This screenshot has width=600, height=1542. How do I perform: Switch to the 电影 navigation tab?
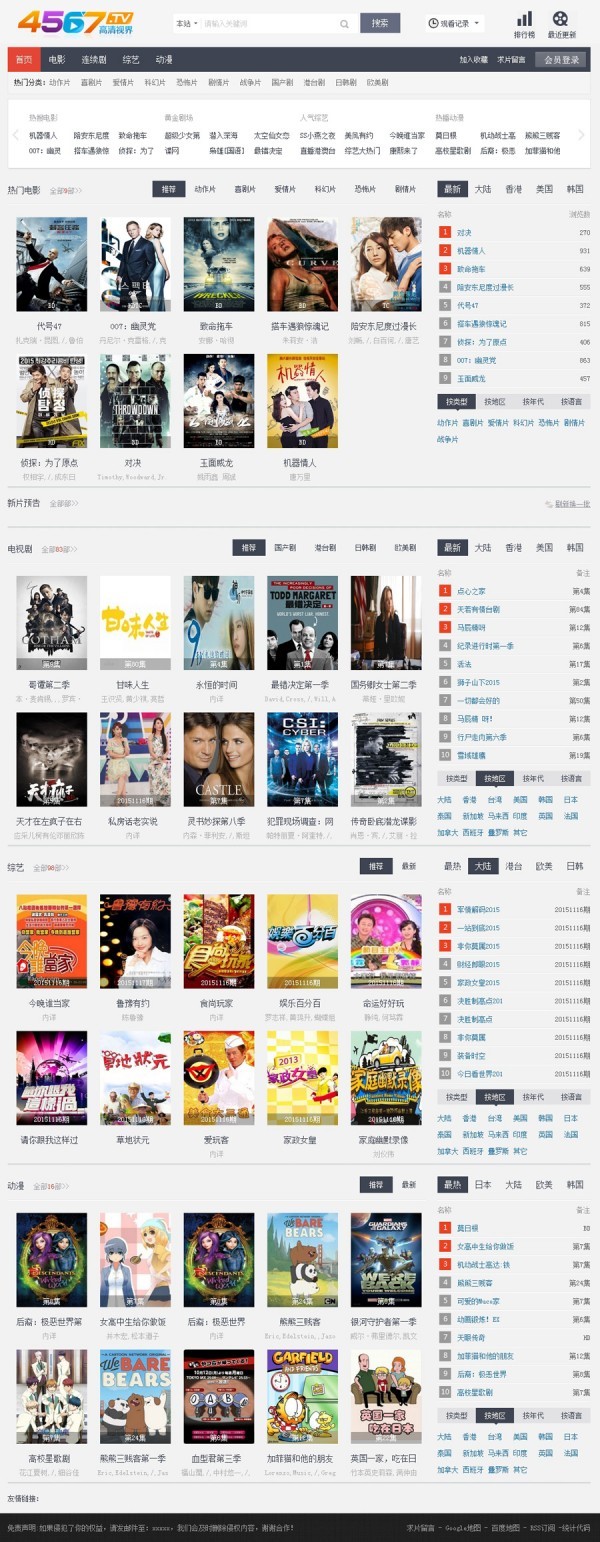57,60
